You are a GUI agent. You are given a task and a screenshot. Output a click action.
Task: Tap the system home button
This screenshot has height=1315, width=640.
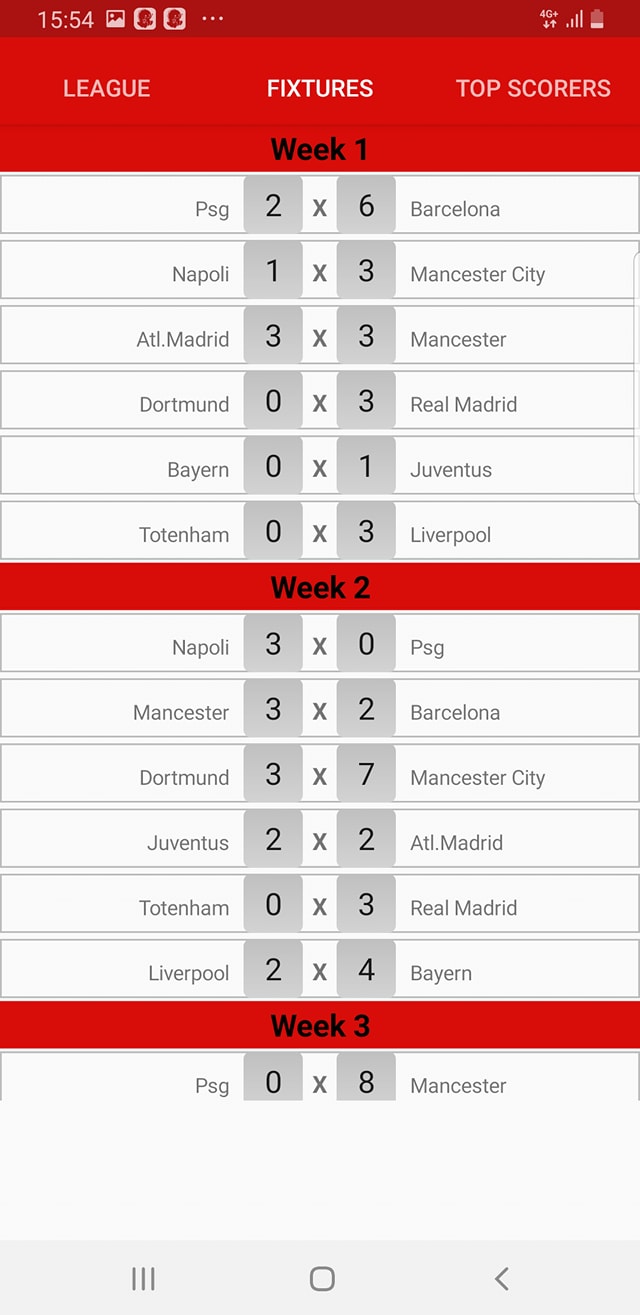click(322, 1278)
